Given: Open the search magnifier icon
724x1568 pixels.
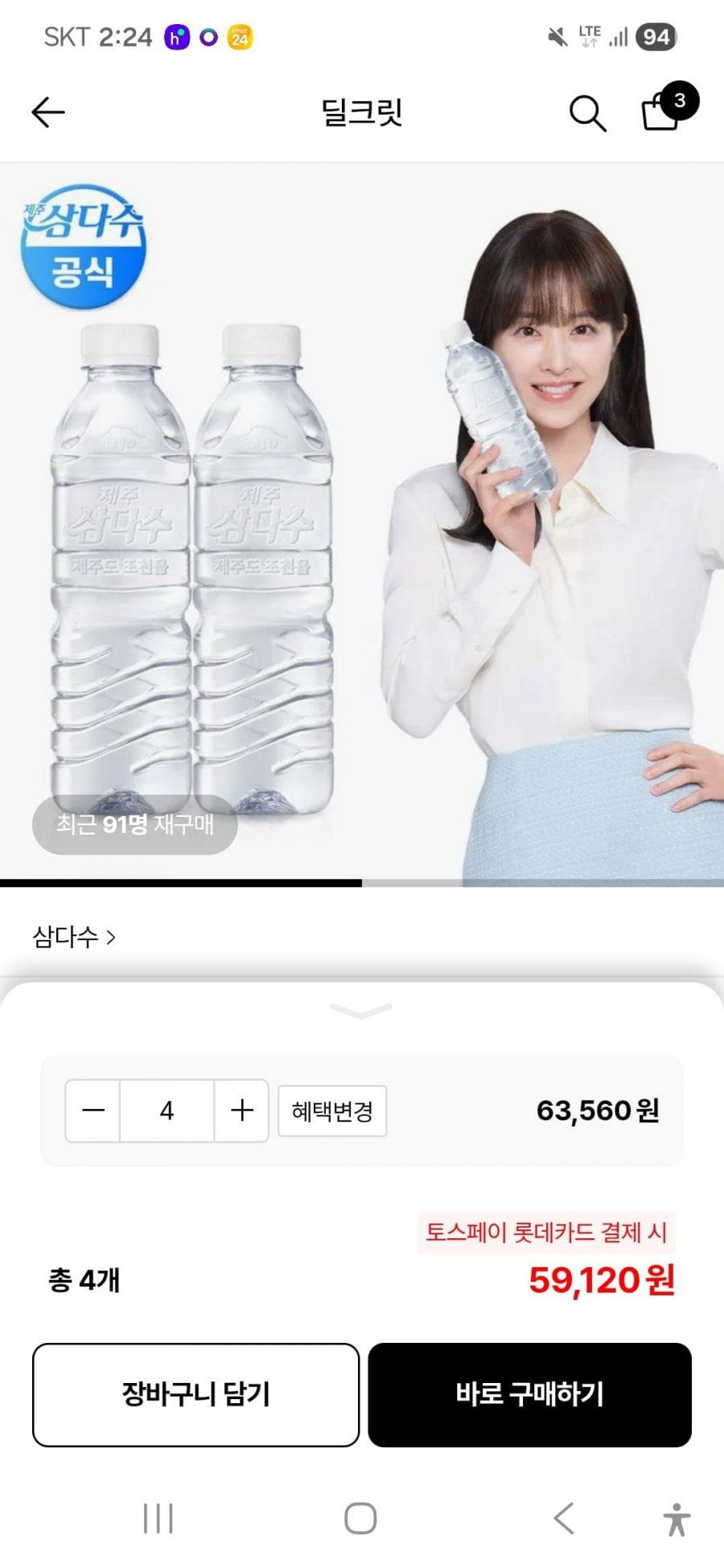Looking at the screenshot, I should click(x=587, y=113).
